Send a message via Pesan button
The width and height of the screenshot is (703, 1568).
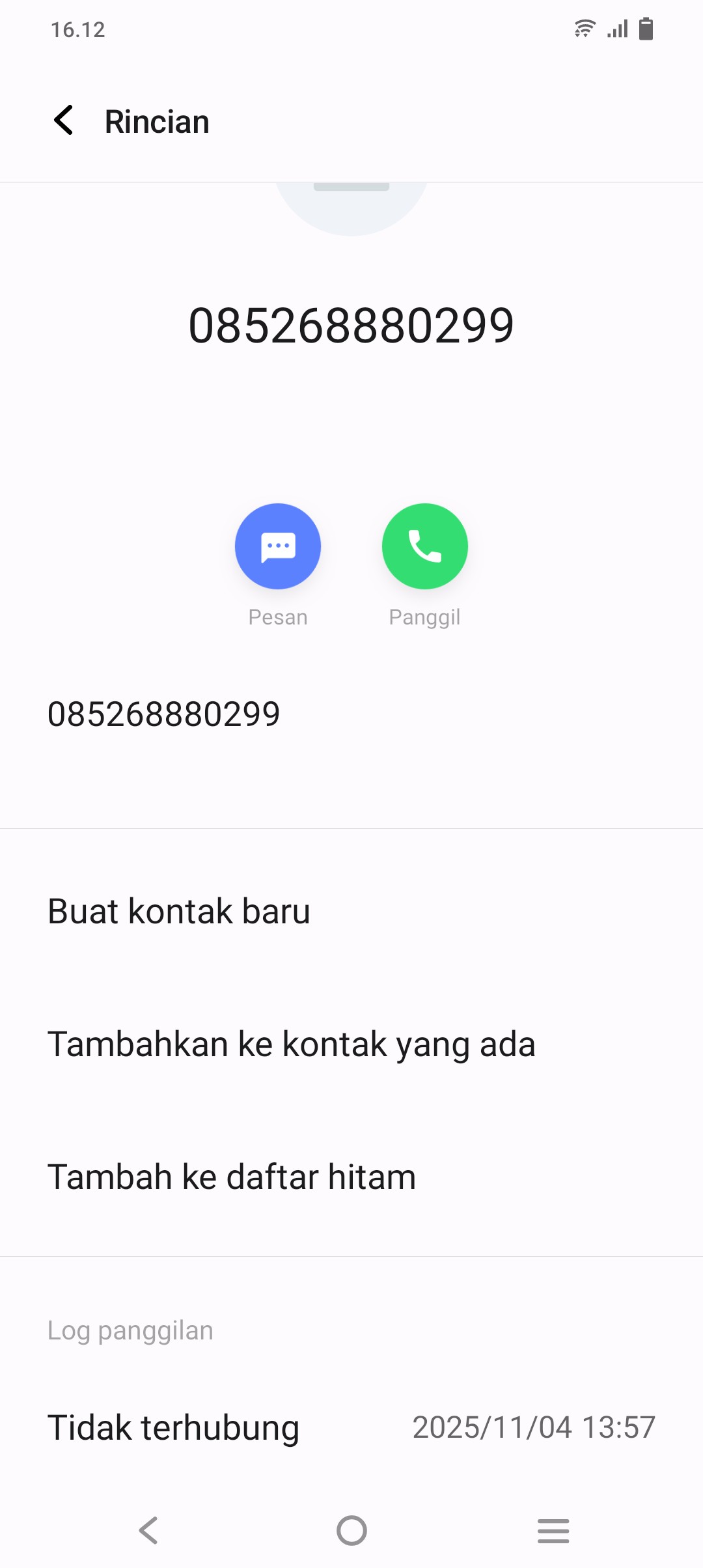pos(278,546)
